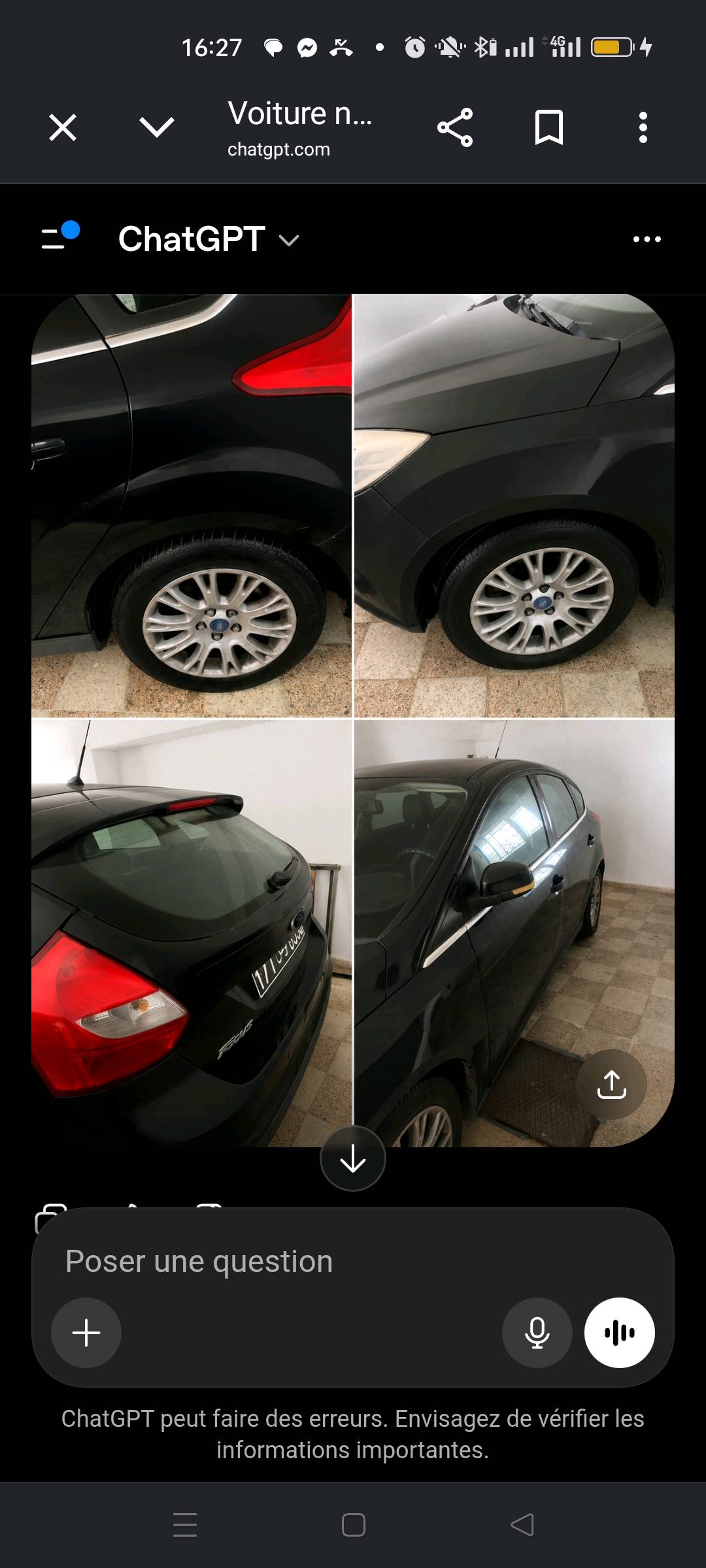Jump to the bottom of the conversation

(x=353, y=1158)
